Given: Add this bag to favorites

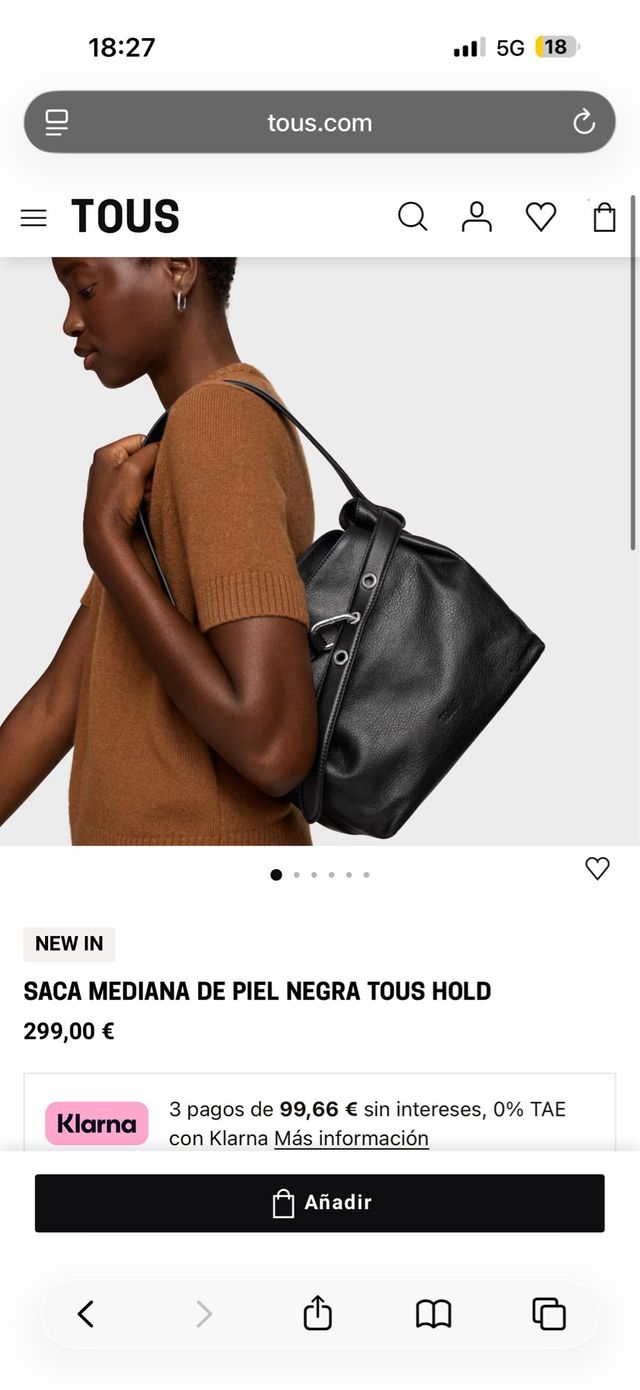Looking at the screenshot, I should coord(597,869).
